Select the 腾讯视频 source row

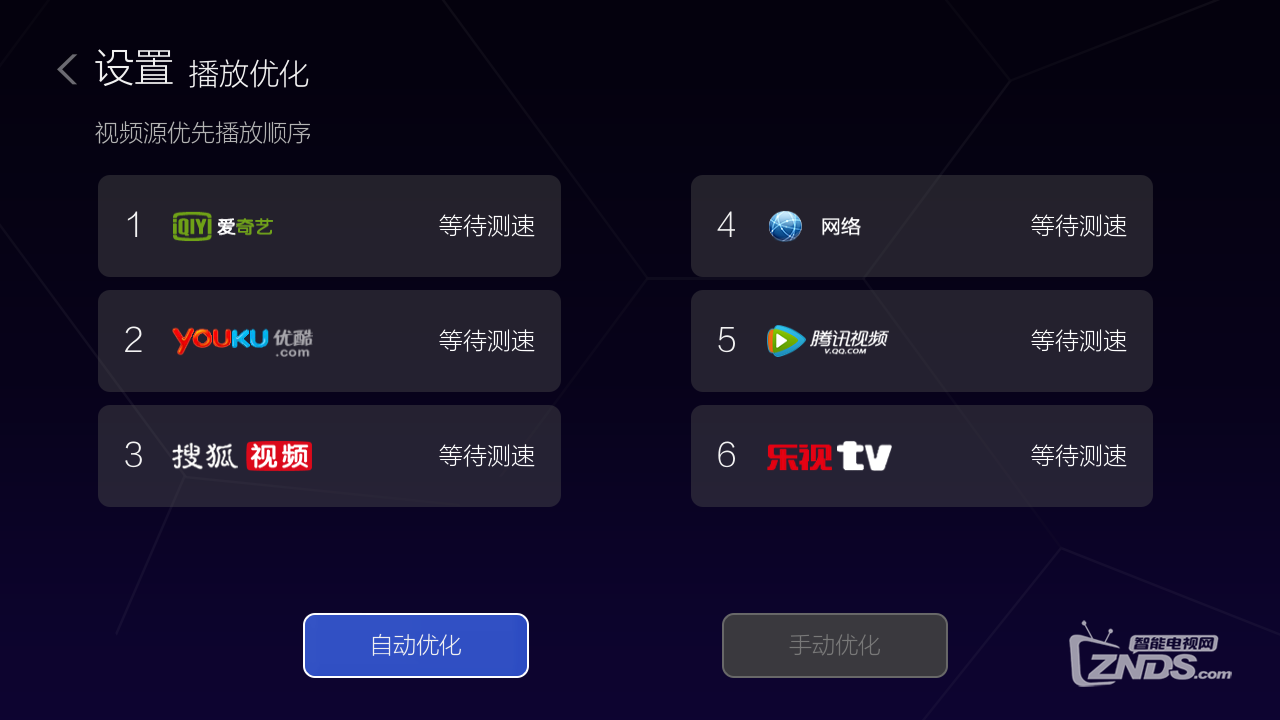[921, 341]
